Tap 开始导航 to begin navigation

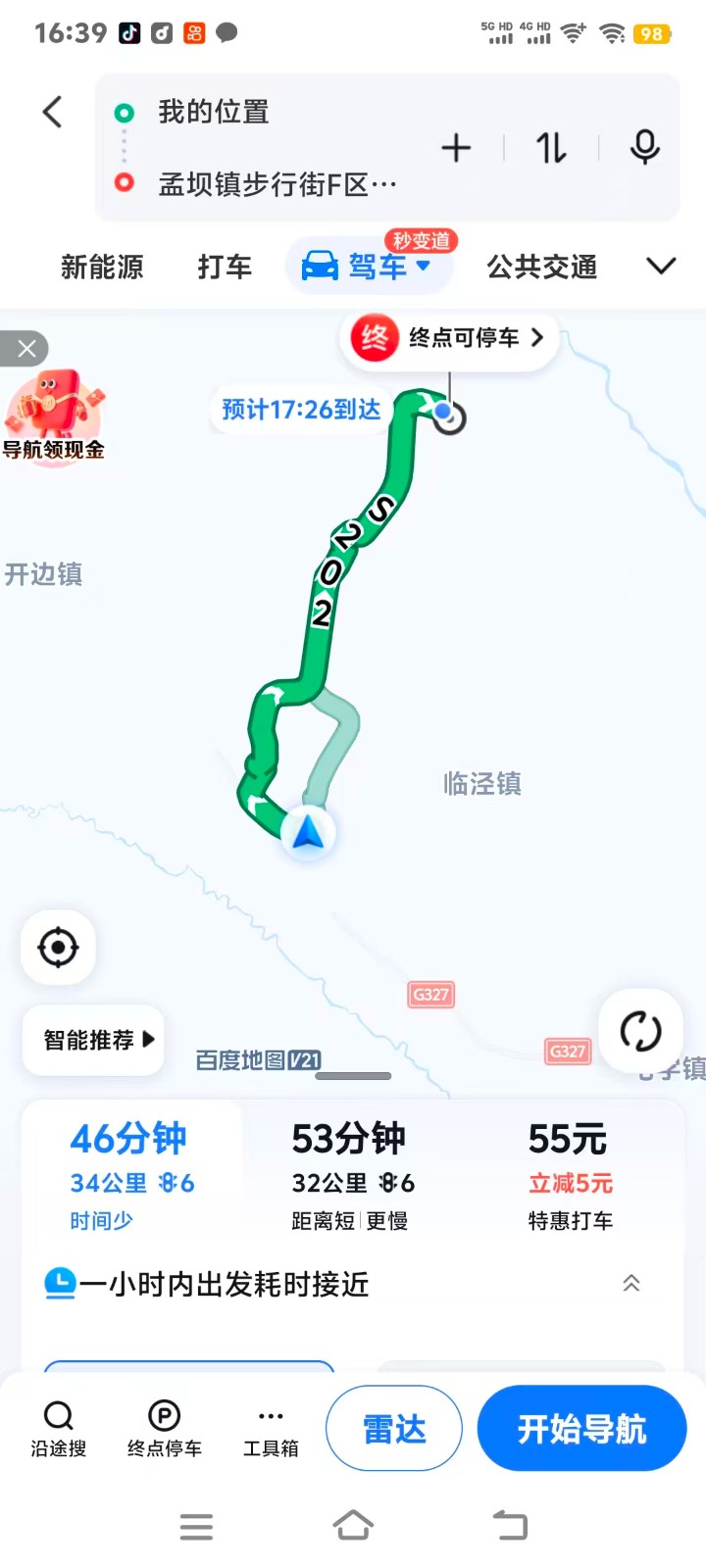coord(582,1429)
